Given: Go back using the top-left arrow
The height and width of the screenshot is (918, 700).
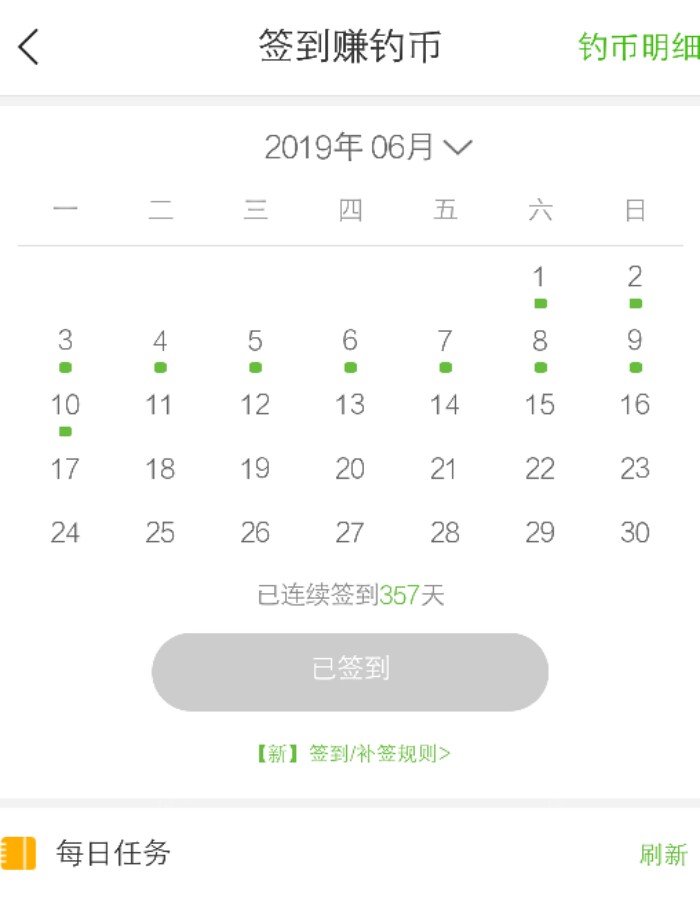Looking at the screenshot, I should [29, 47].
